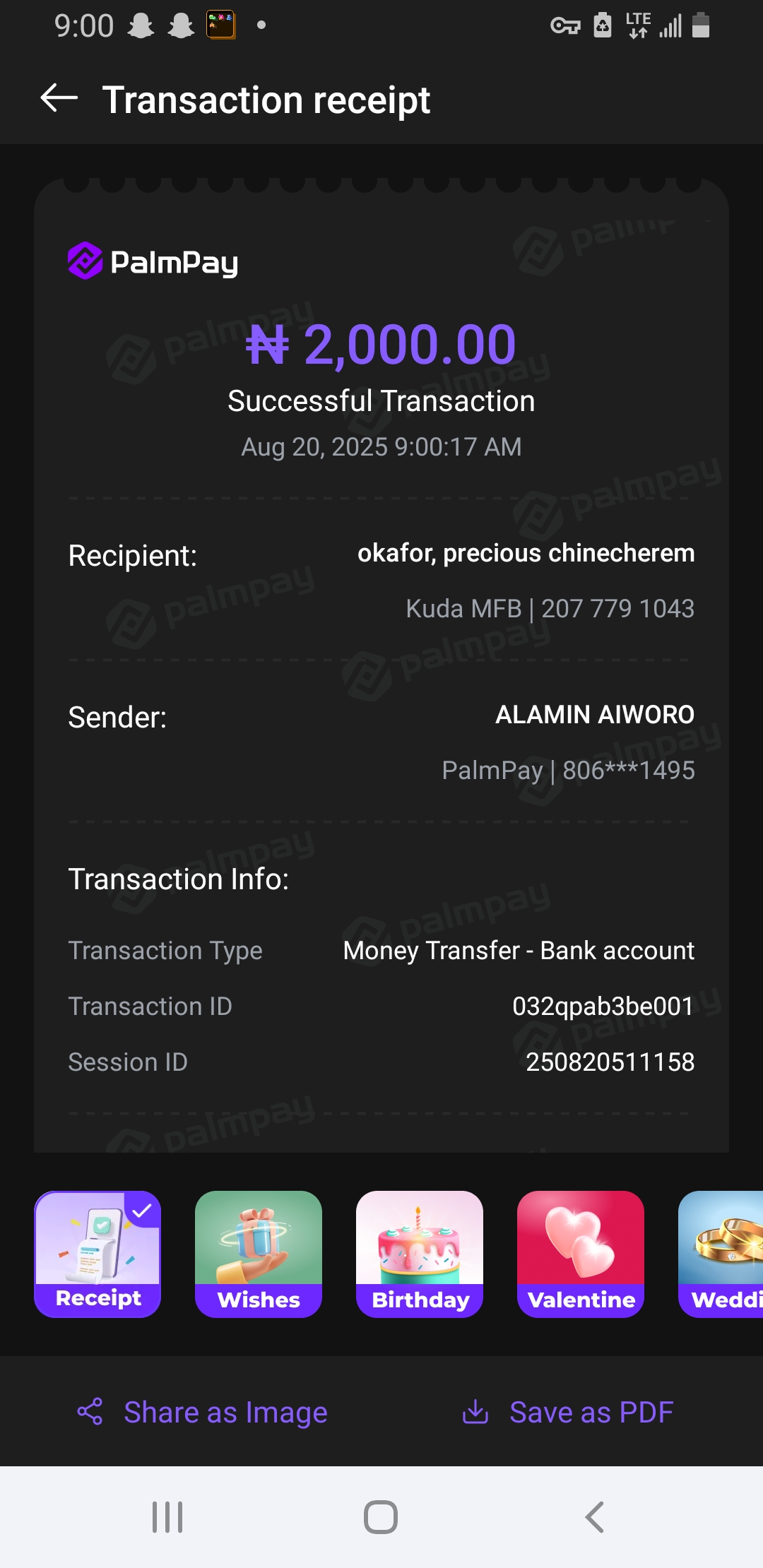
Task: Pick the Birthday receipt theme
Action: [420, 1254]
